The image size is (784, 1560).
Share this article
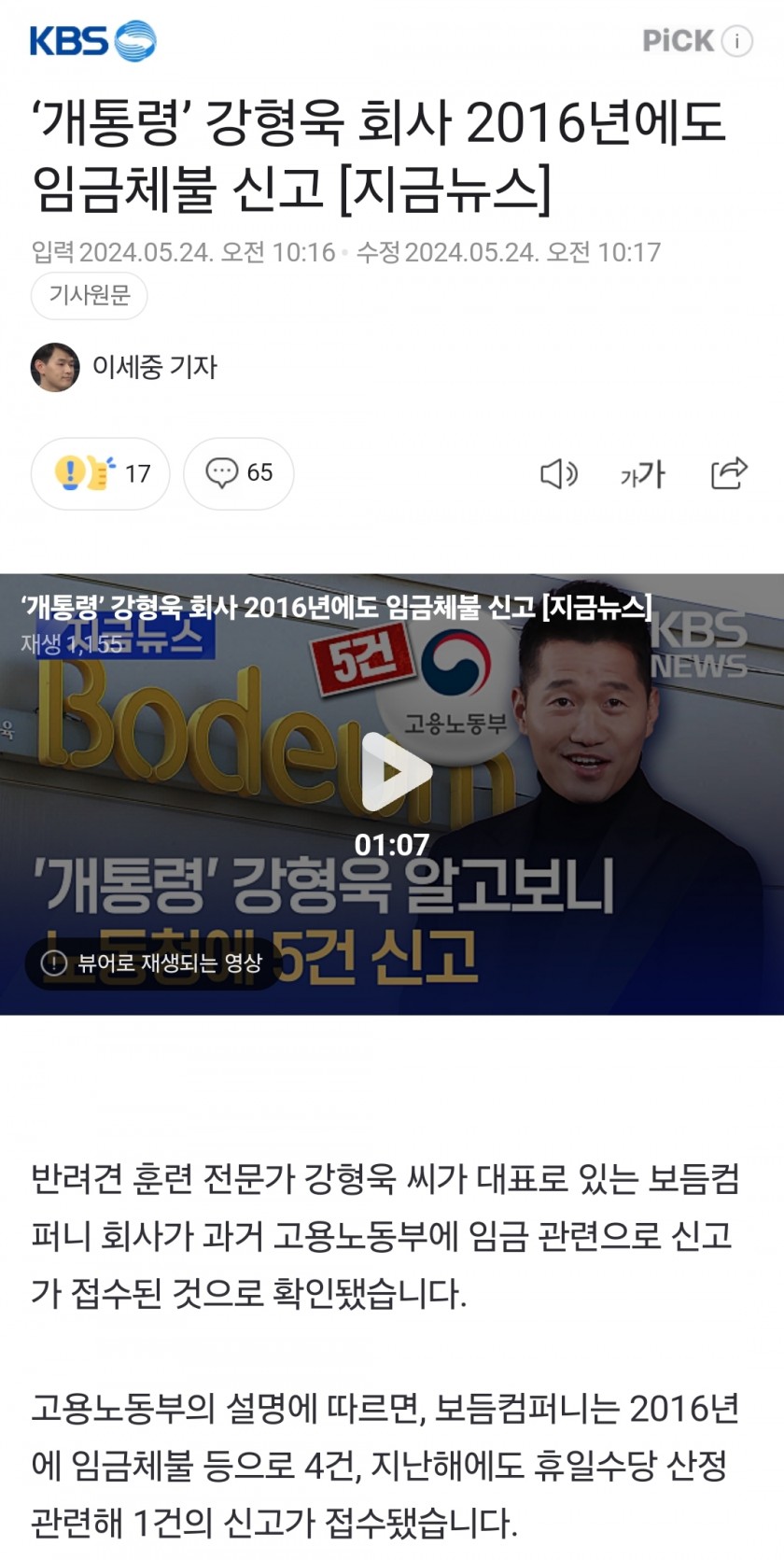tap(729, 473)
